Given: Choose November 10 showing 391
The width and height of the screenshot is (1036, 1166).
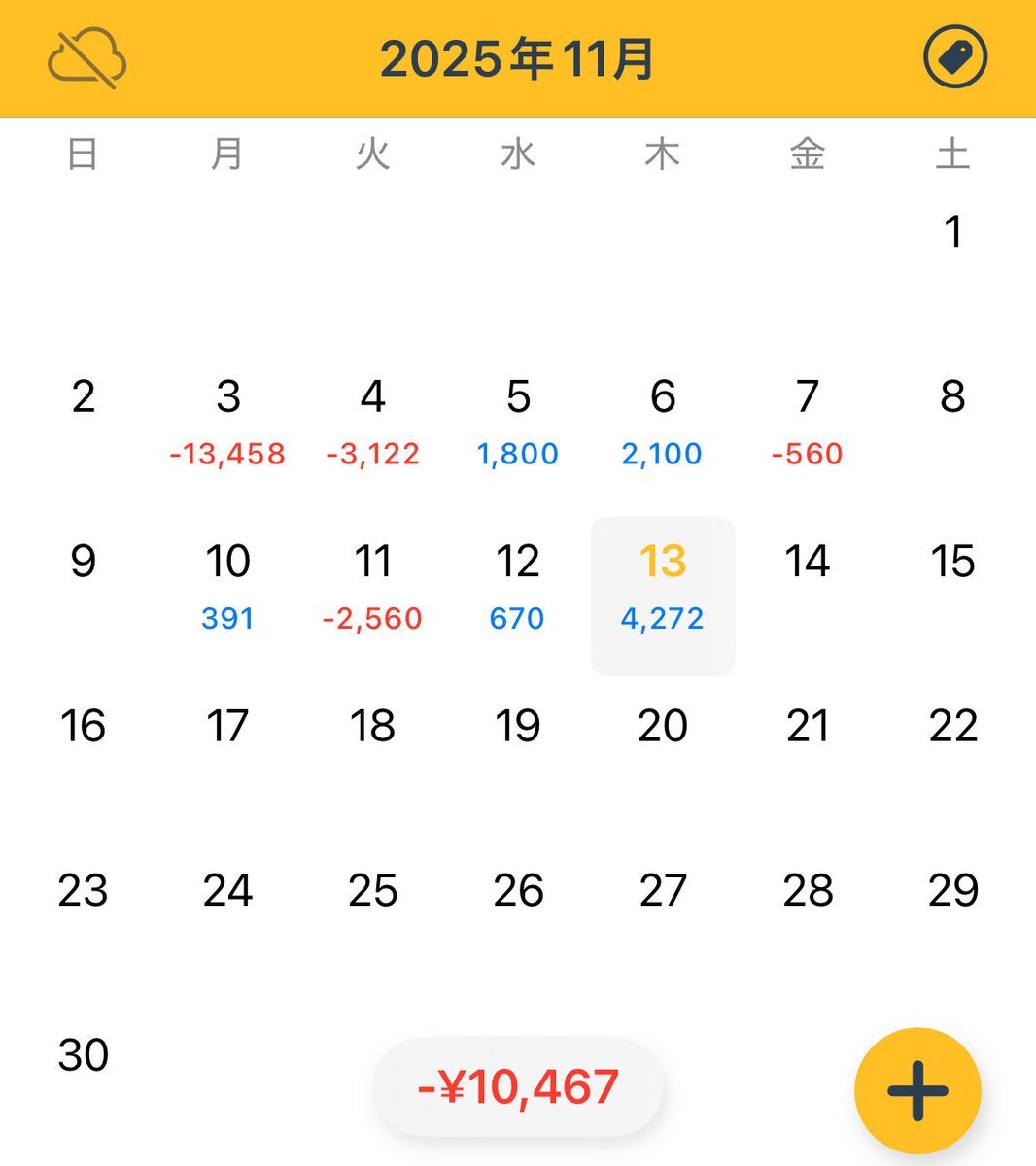Looking at the screenshot, I should point(227,585).
